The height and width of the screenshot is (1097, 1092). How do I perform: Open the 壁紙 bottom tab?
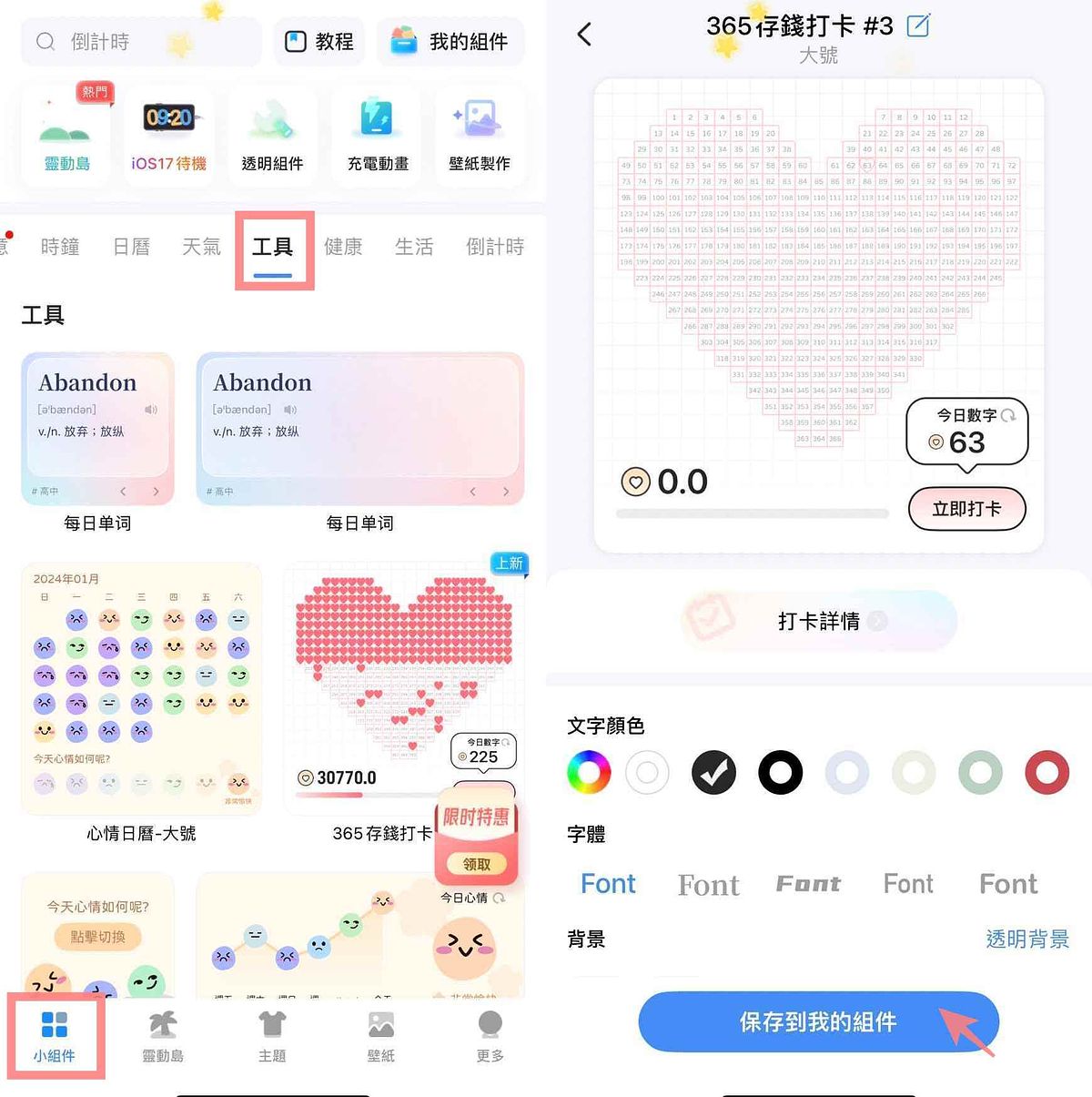click(381, 1035)
